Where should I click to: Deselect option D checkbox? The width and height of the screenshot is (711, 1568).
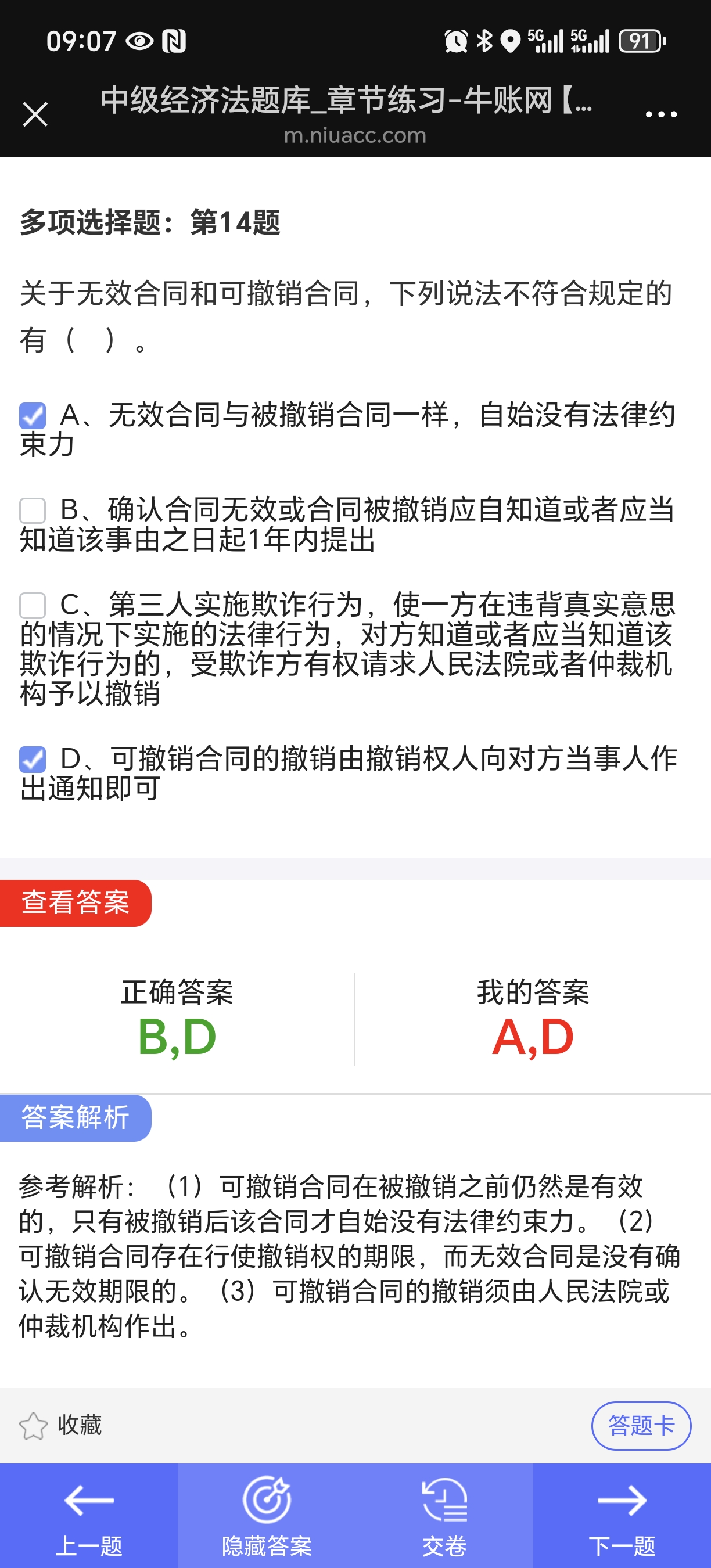(33, 759)
